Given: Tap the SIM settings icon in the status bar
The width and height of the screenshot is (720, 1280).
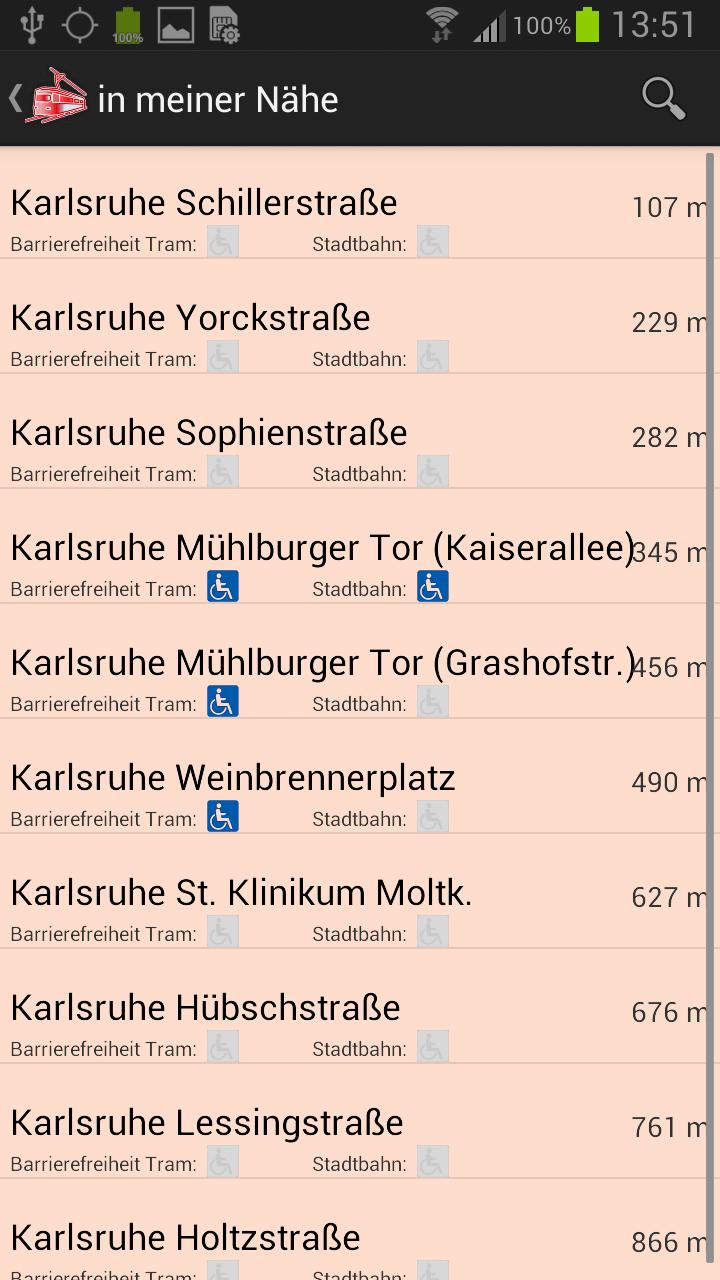Looking at the screenshot, I should click(x=225, y=25).
